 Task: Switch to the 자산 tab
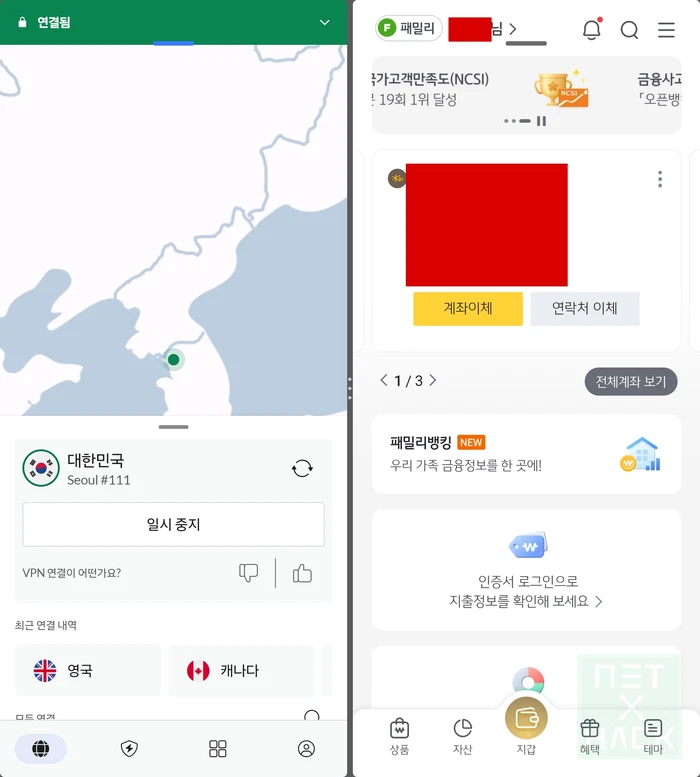462,735
